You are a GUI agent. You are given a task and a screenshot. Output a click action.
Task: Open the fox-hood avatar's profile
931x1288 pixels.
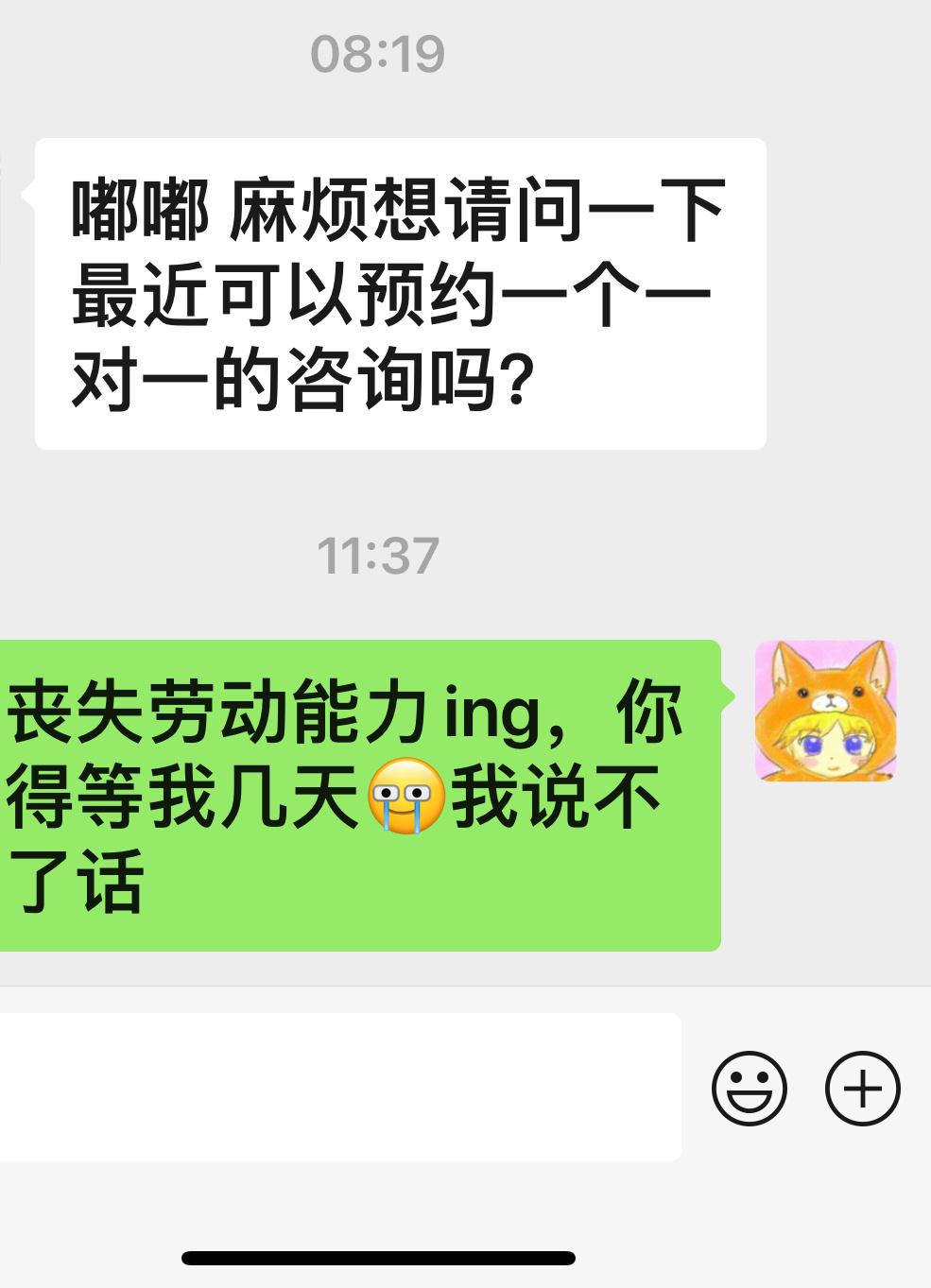pyautogui.click(x=825, y=711)
